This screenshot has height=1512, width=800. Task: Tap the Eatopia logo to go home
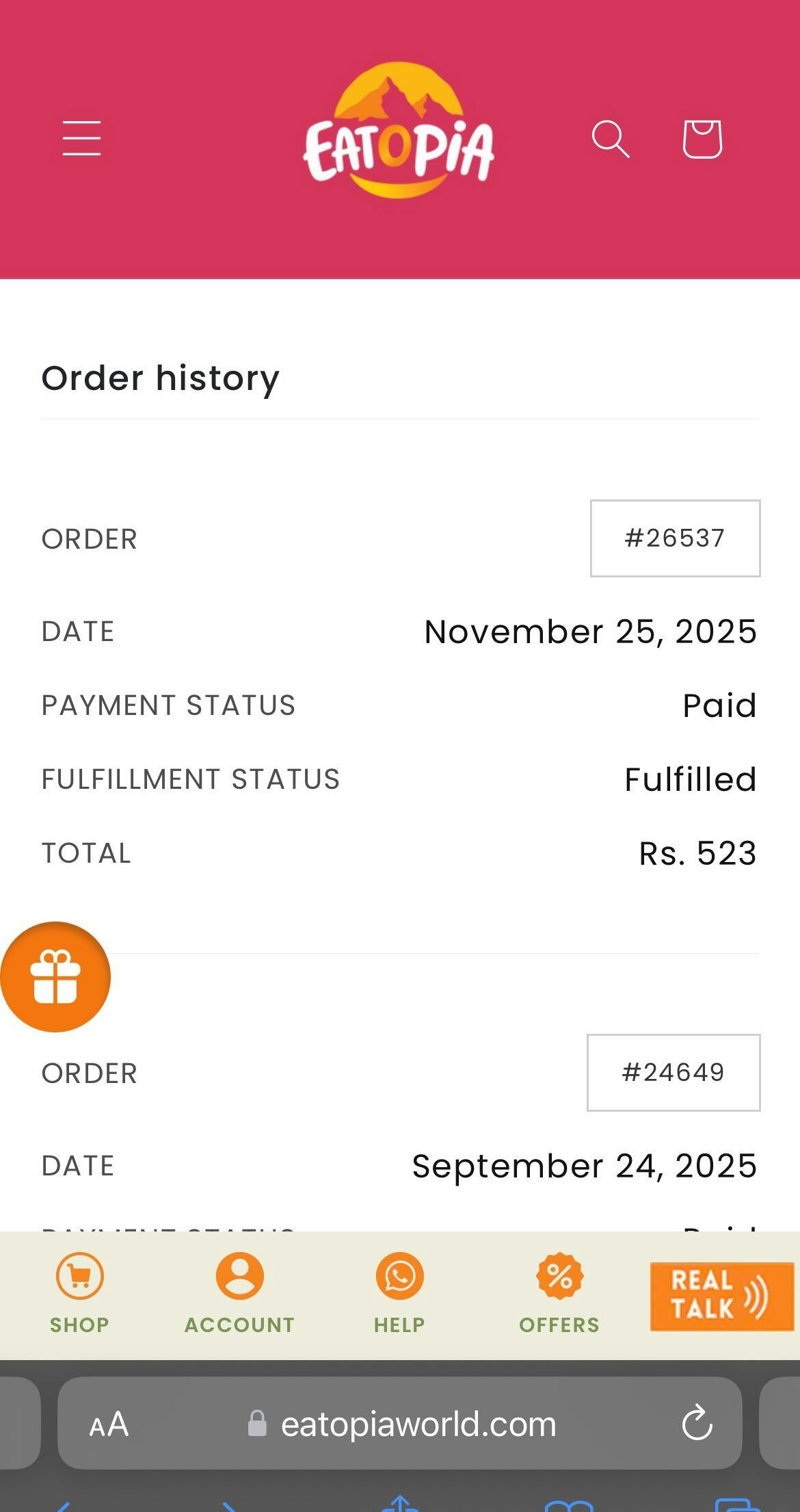point(399,132)
